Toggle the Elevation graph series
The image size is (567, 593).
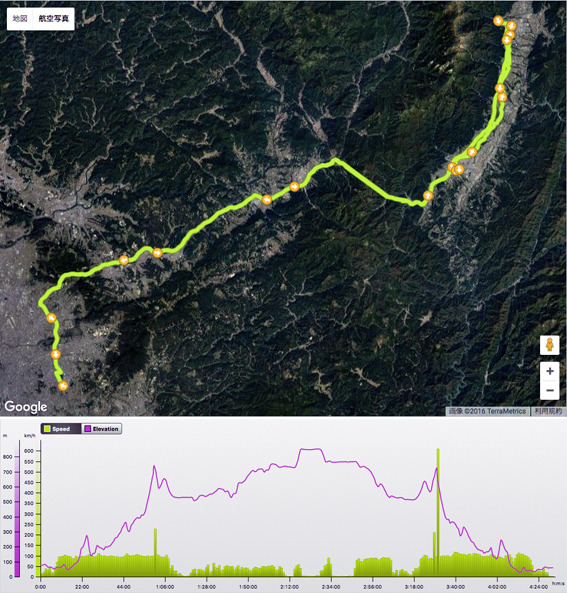pos(102,428)
